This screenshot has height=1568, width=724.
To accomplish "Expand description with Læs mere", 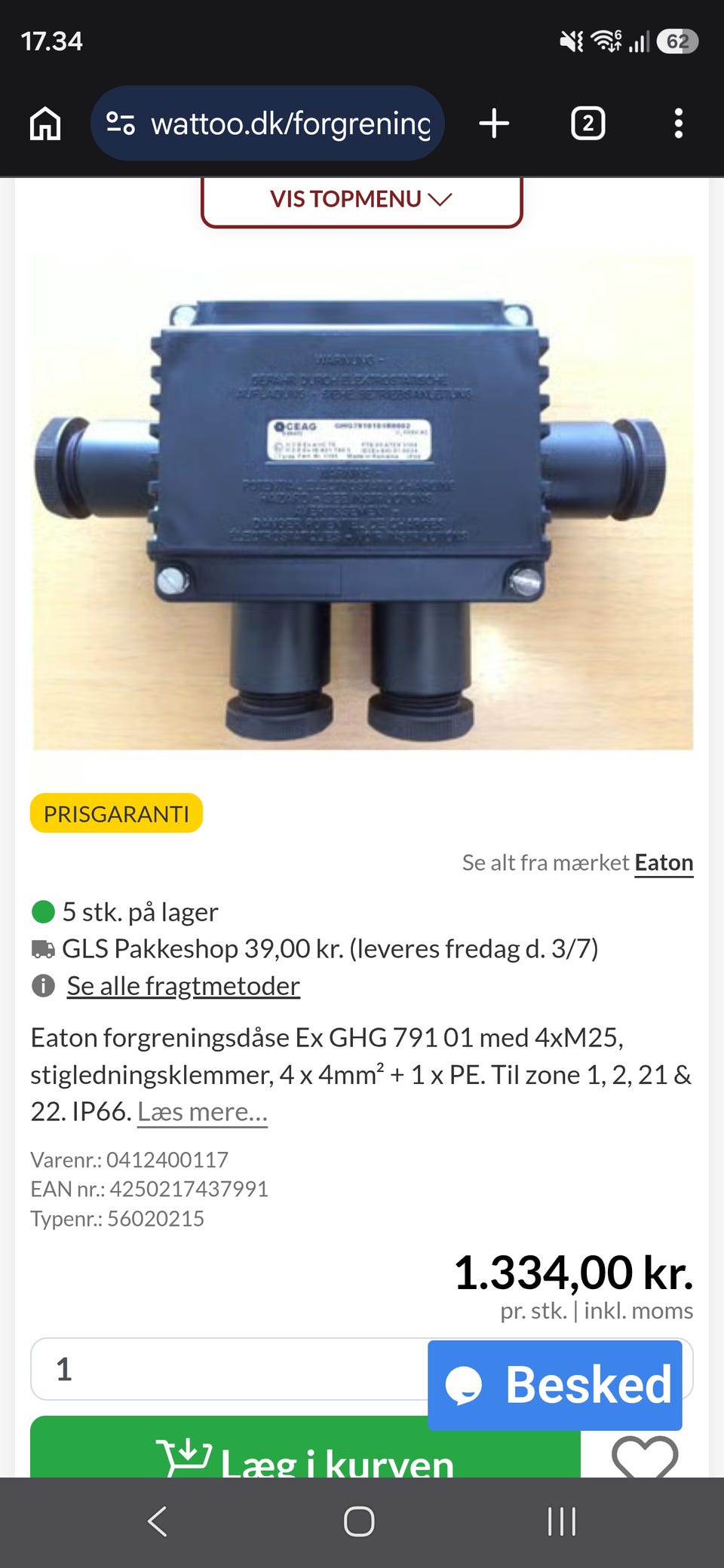I will coord(202,1112).
